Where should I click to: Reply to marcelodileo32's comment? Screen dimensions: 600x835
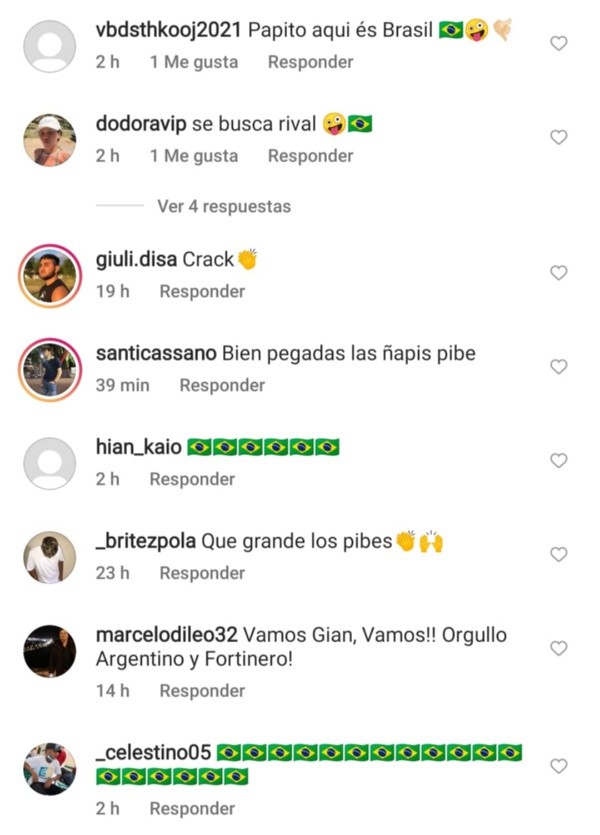[x=202, y=691]
